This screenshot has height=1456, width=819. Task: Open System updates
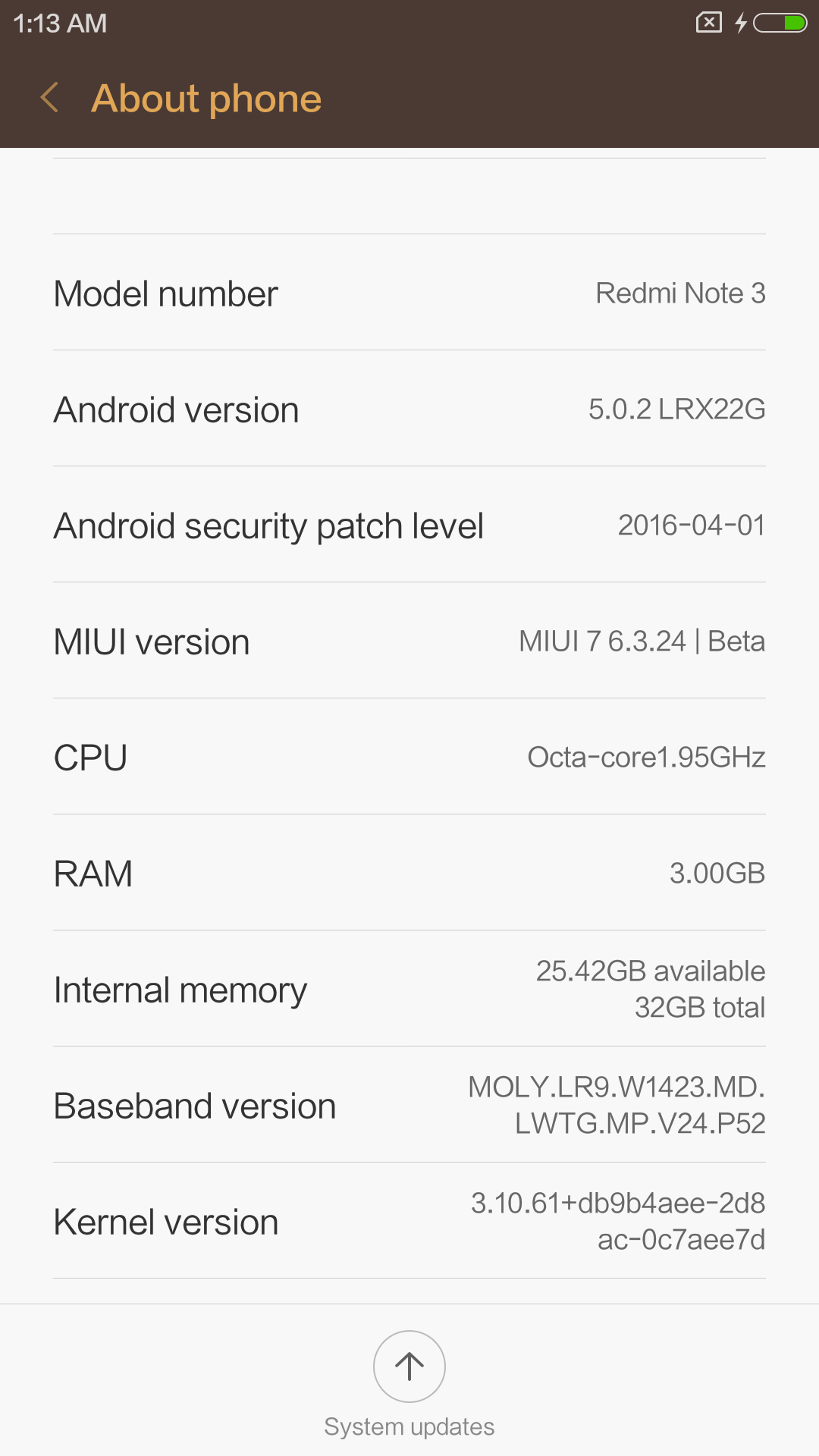tap(409, 1383)
